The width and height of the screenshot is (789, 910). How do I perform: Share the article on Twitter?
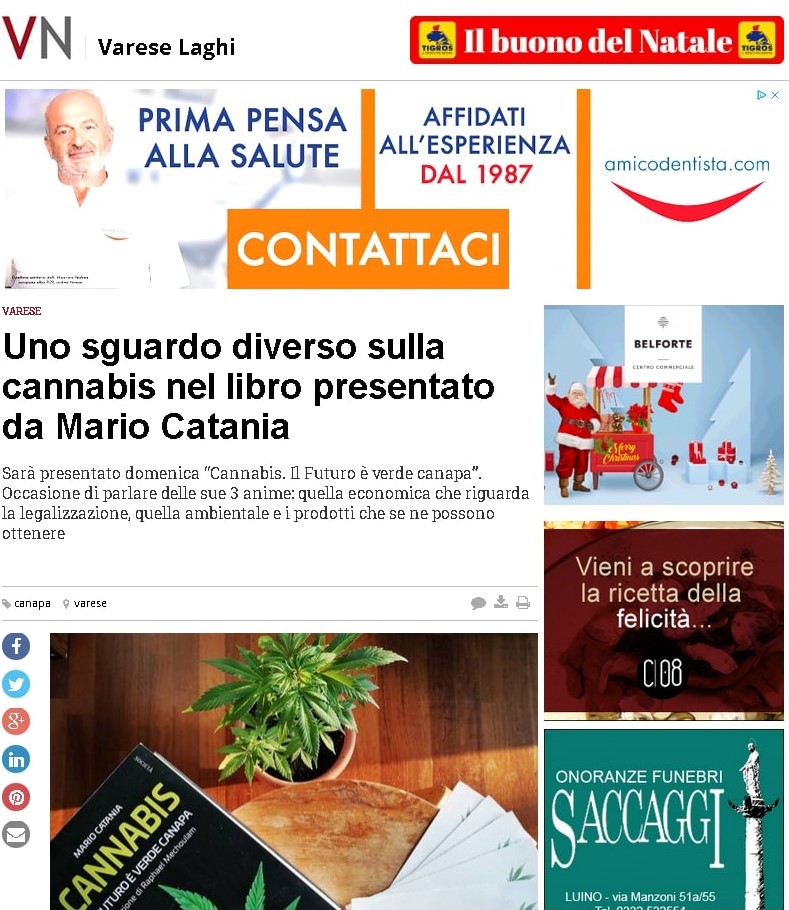pos(16,684)
